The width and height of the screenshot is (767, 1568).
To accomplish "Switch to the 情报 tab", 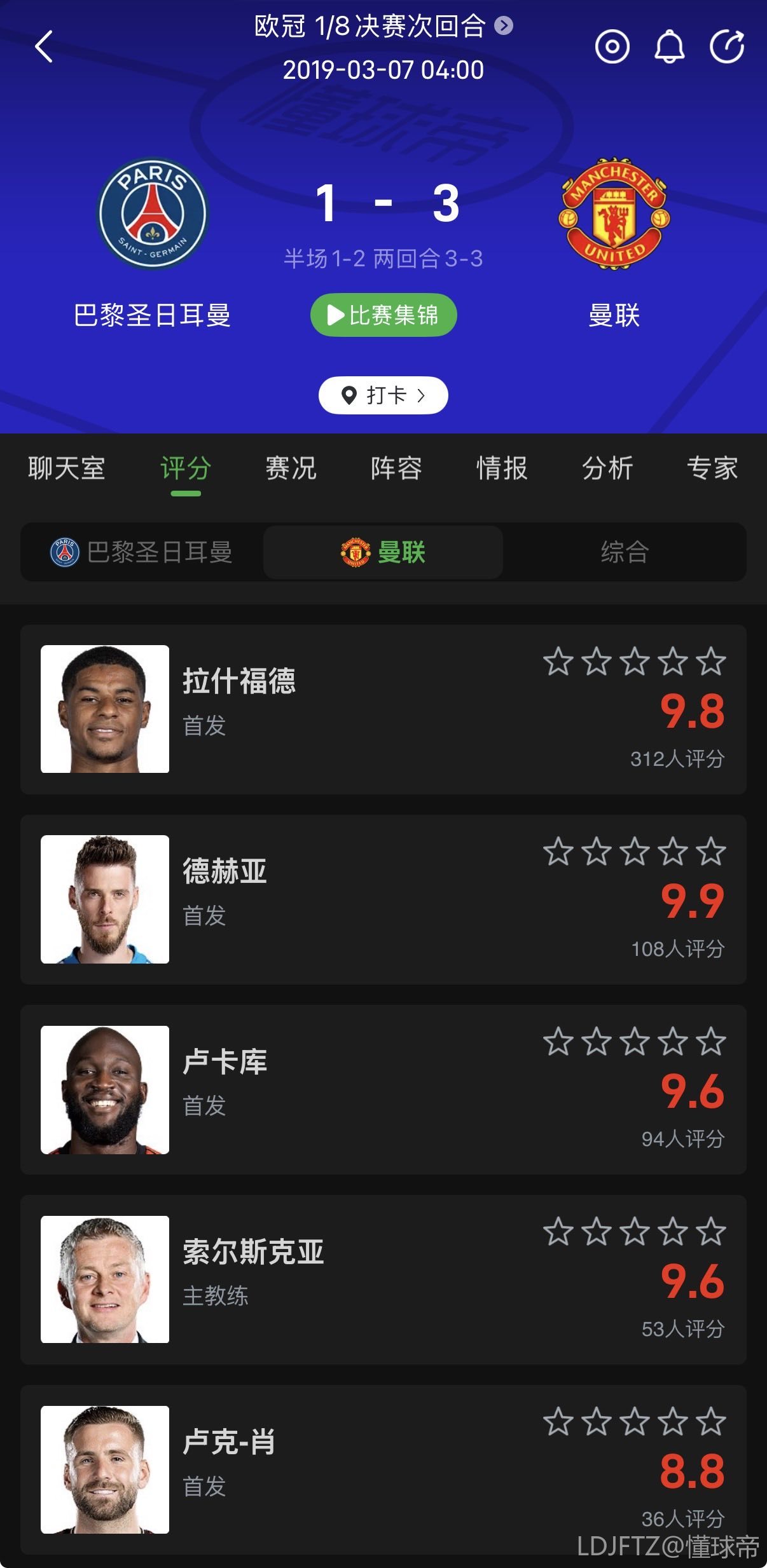I will click(x=502, y=468).
